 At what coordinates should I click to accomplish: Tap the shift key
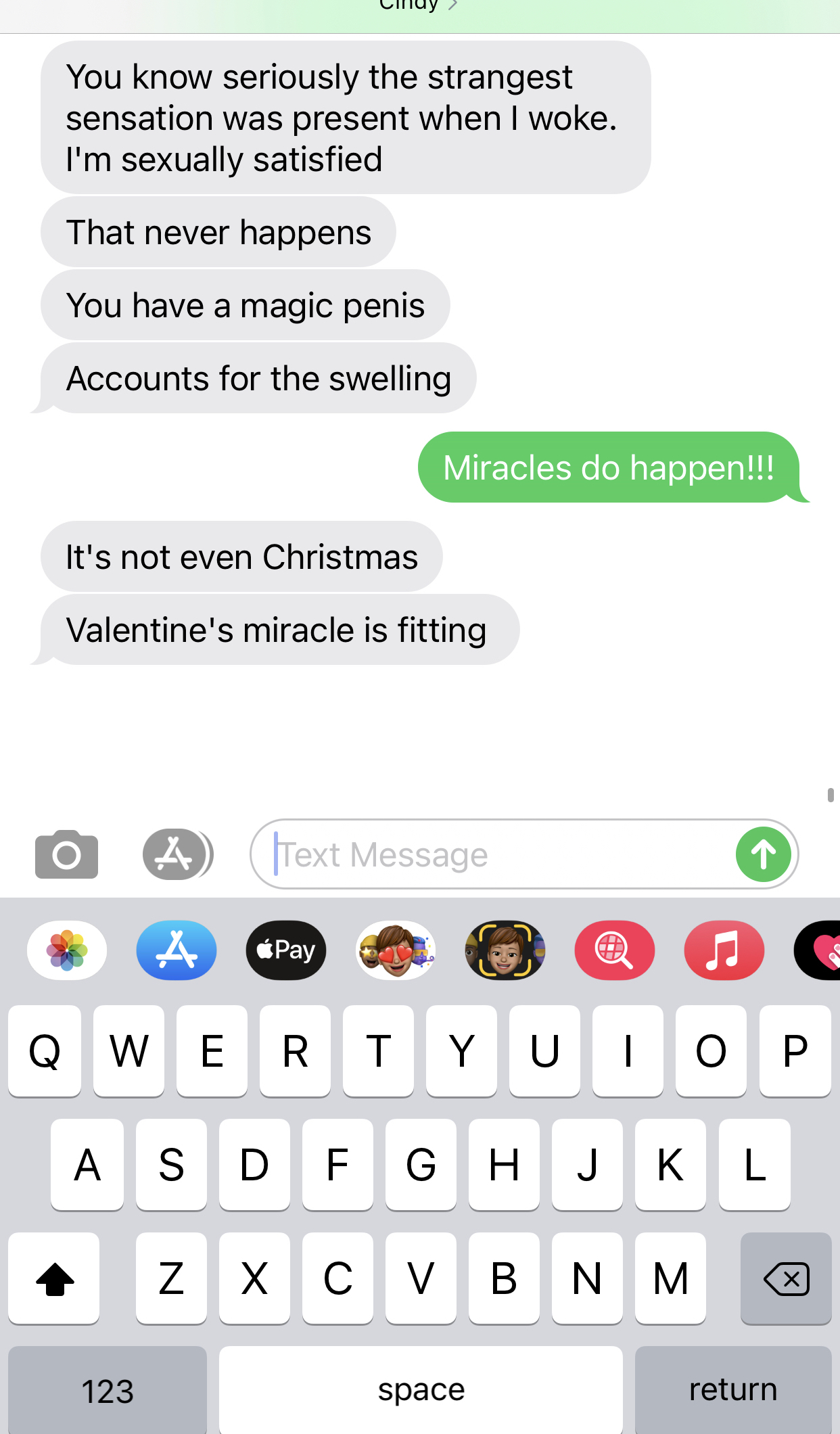[54, 1278]
